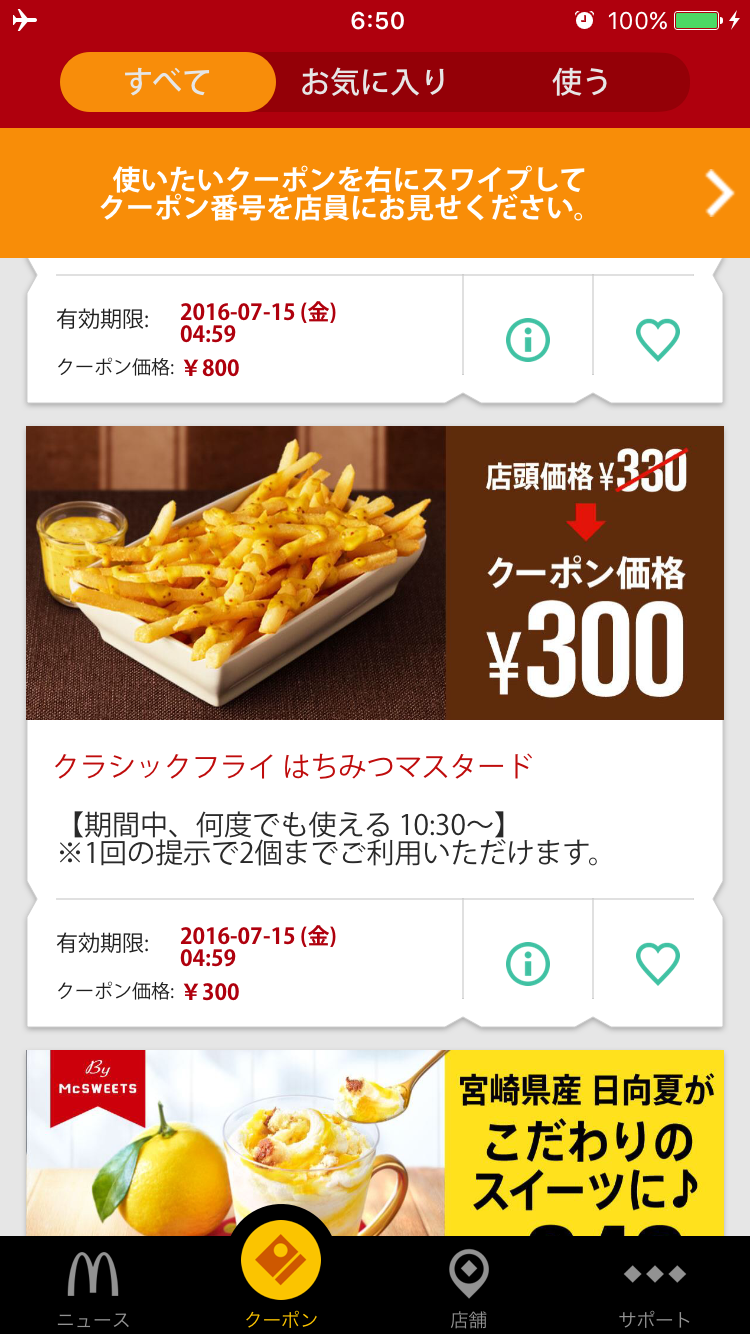The image size is (750, 1334).
Task: Switch to the サポート tab
Action: [655, 1288]
